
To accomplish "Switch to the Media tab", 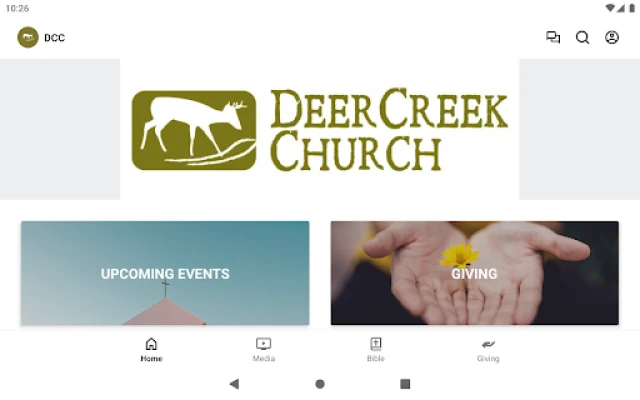I will [263, 349].
